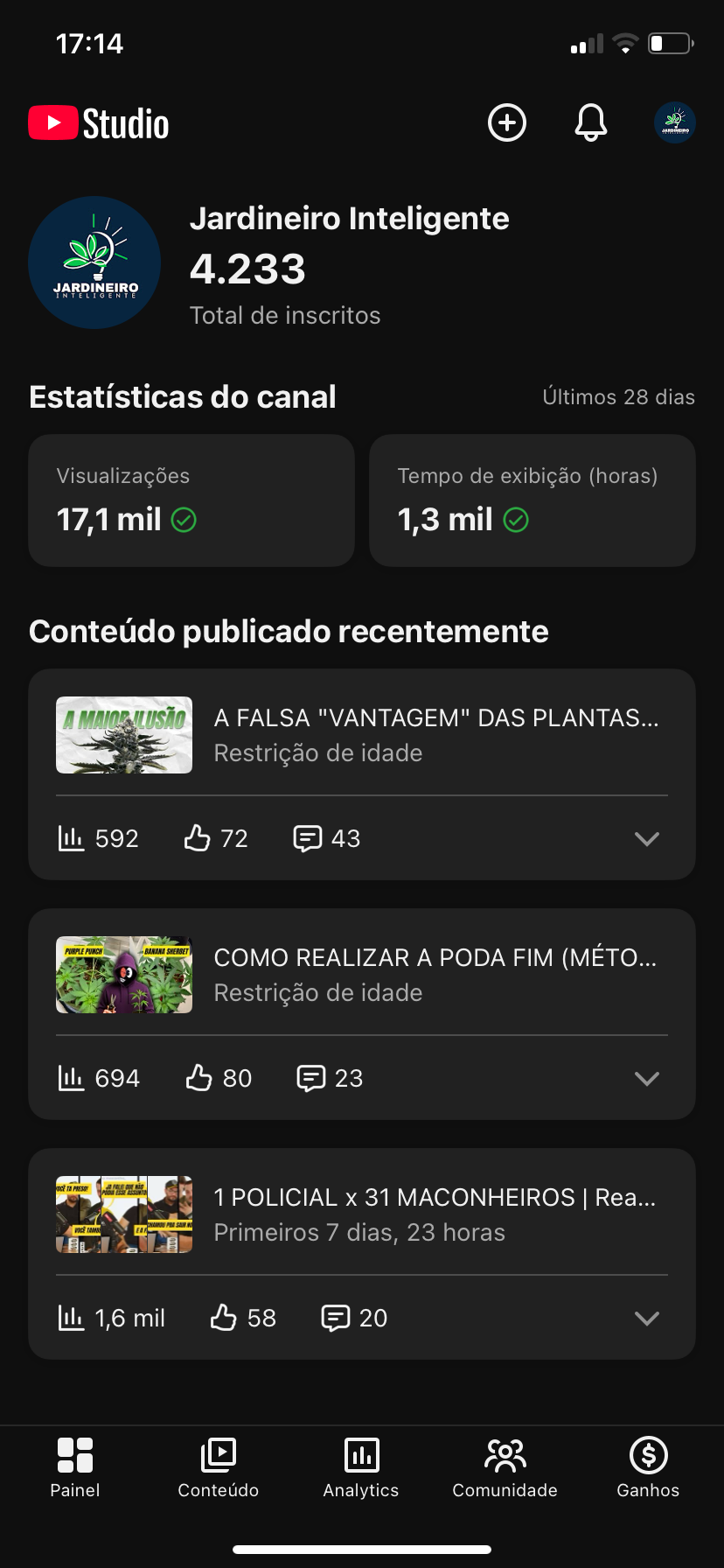This screenshot has width=724, height=1568.
Task: Switch to the Conteúdo tab
Action: [219, 1467]
